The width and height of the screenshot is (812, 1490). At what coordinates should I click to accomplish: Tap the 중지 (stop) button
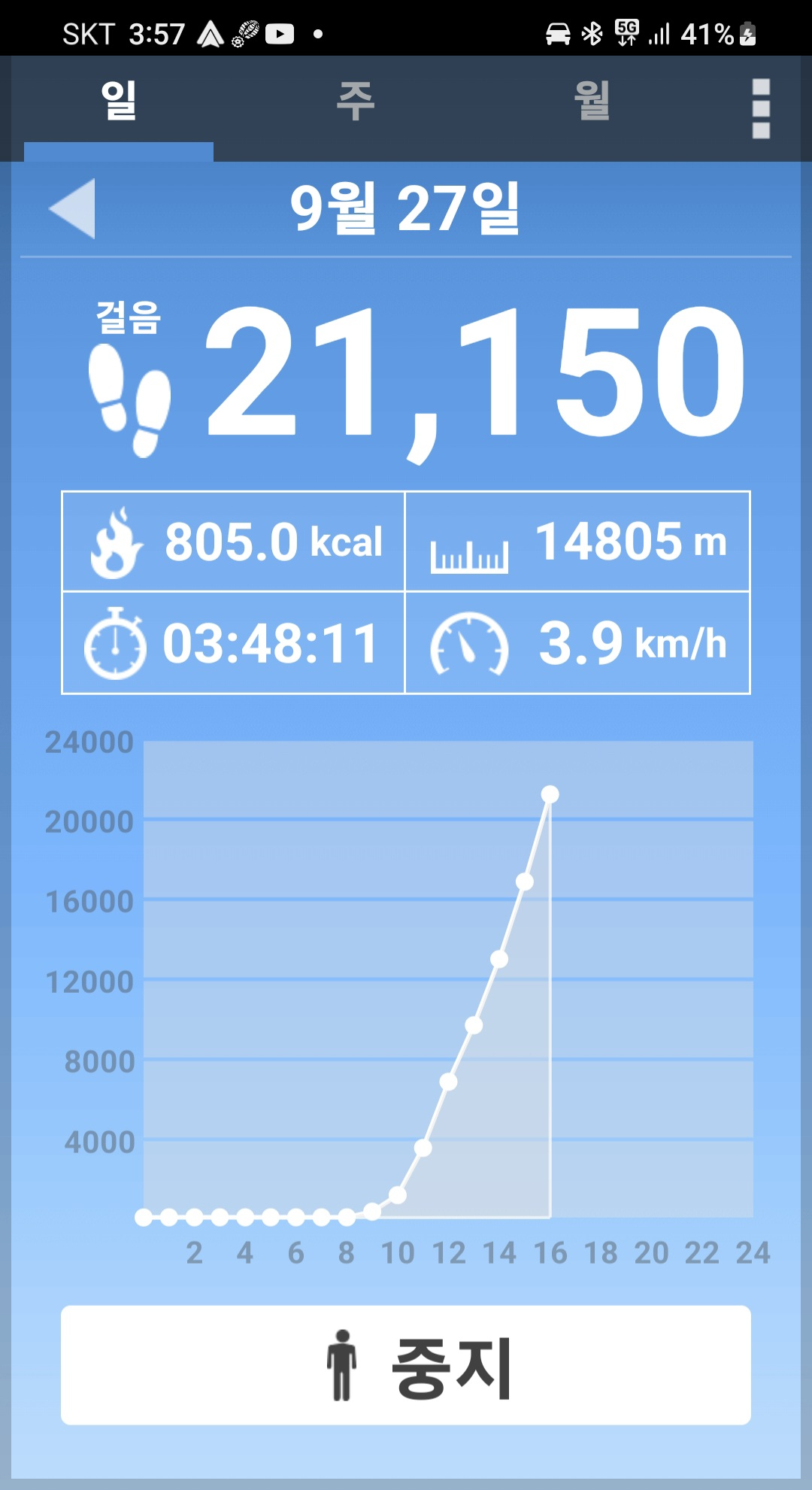(406, 1364)
